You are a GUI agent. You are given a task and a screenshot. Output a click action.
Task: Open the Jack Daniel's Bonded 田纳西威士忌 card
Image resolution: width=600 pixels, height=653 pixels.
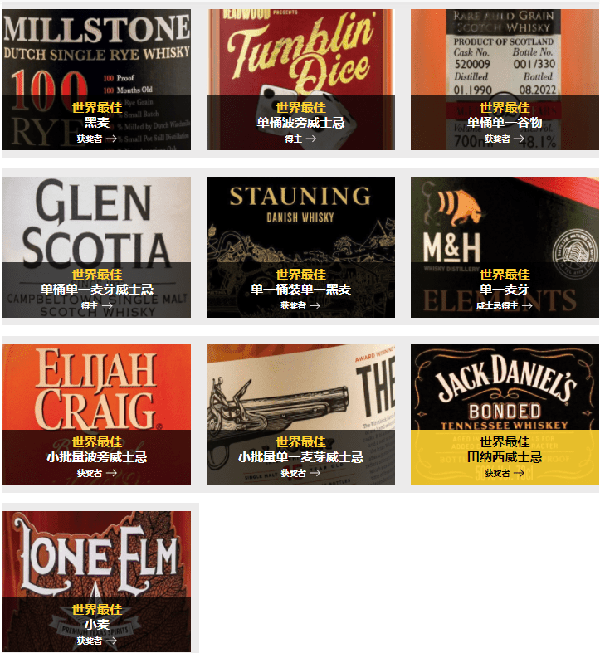tap(504, 414)
